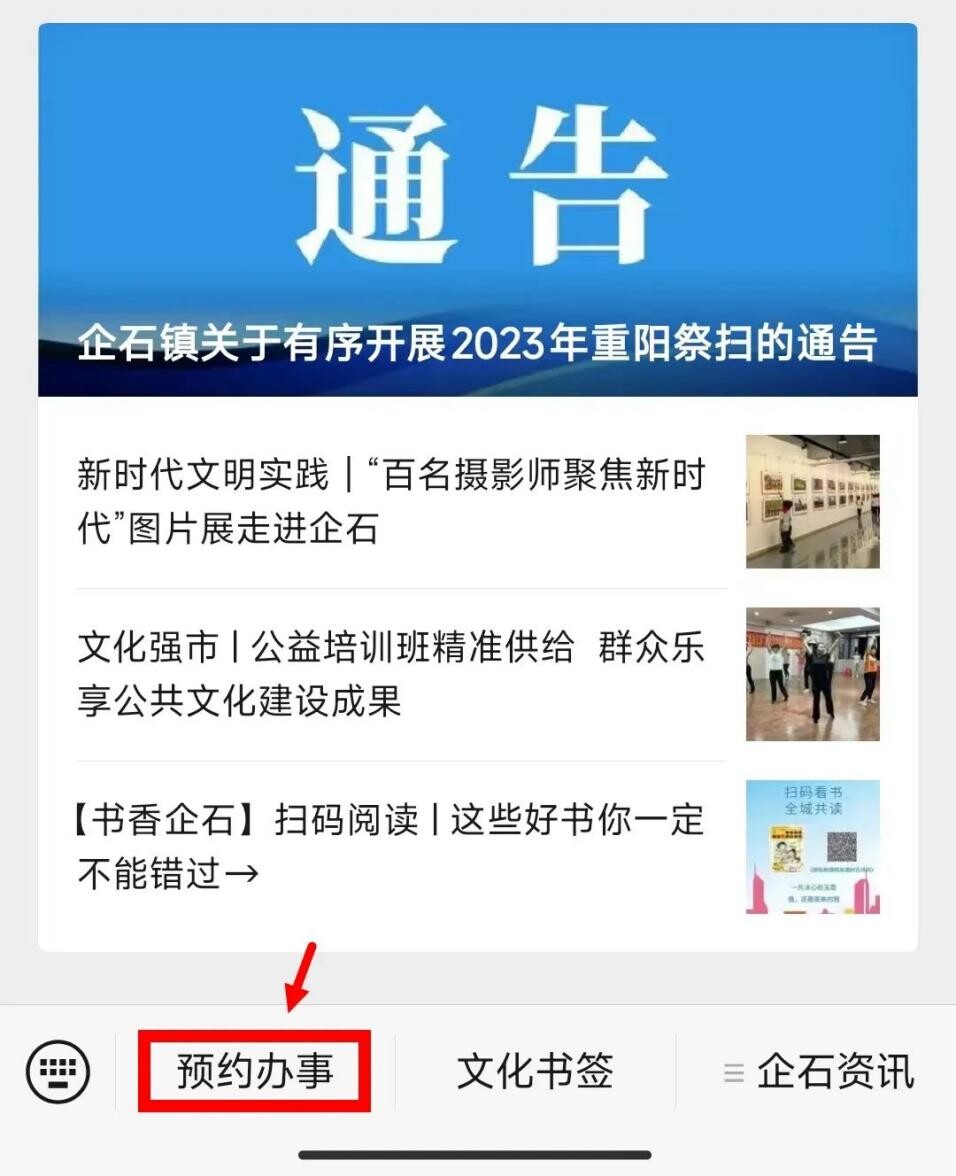The height and width of the screenshot is (1176, 956).
Task: Switch to keyboard input mode
Action: coord(58,1072)
